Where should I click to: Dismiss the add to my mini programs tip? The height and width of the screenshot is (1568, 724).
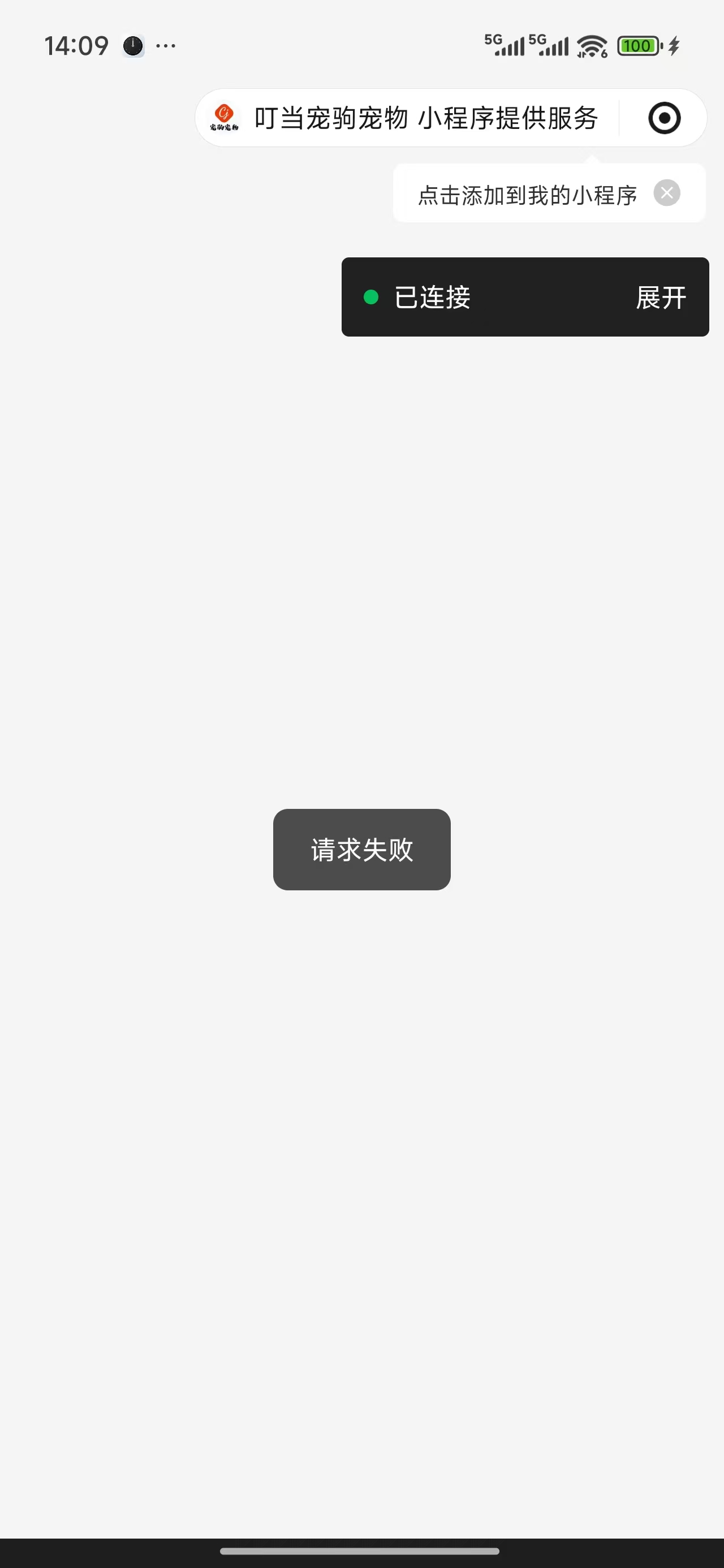(667, 193)
